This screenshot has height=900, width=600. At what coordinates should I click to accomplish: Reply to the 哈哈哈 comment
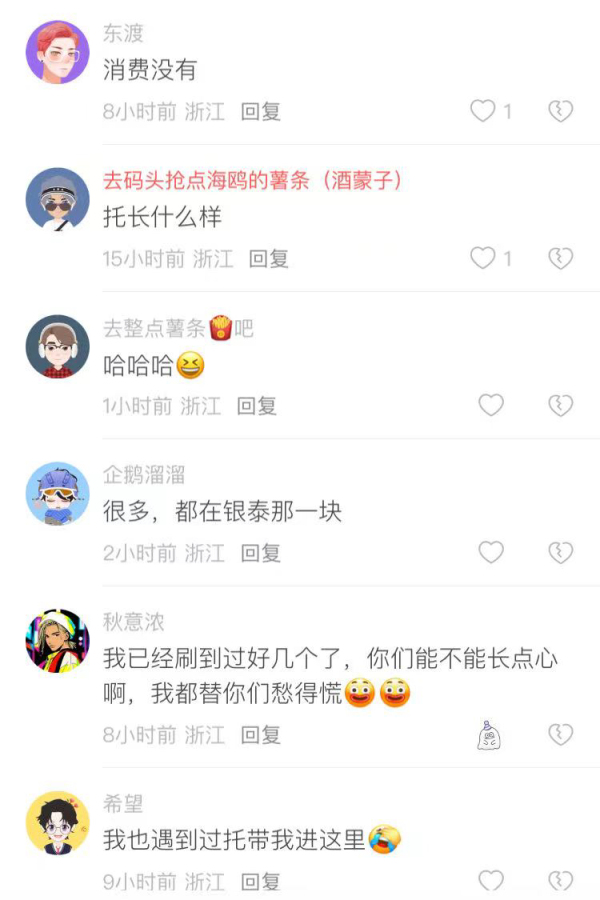click(256, 406)
